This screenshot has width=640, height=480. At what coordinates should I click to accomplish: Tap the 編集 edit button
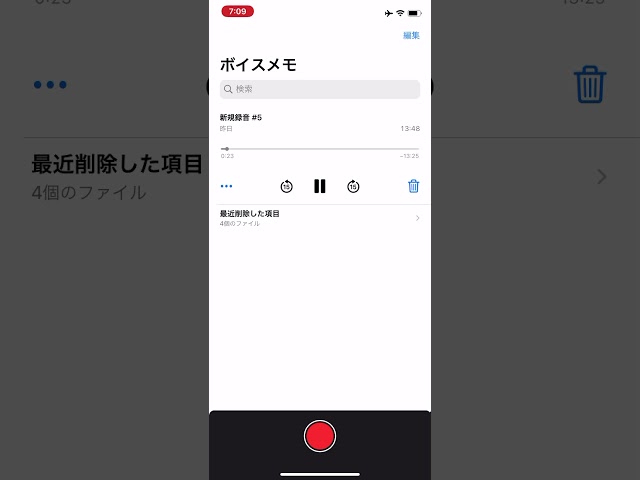click(411, 35)
